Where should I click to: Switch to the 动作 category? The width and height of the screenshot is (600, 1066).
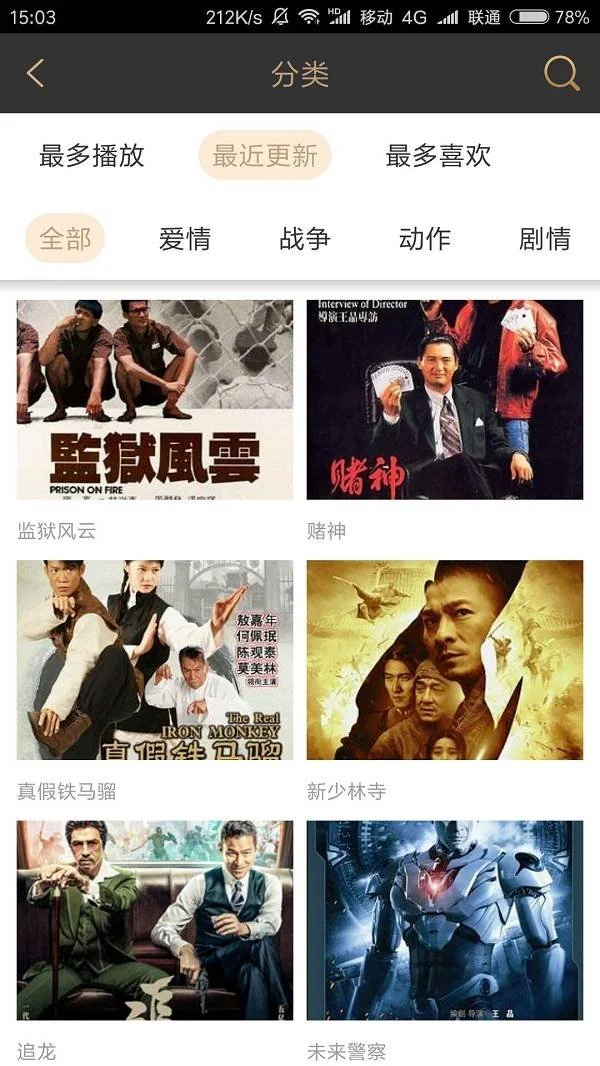[425, 239]
